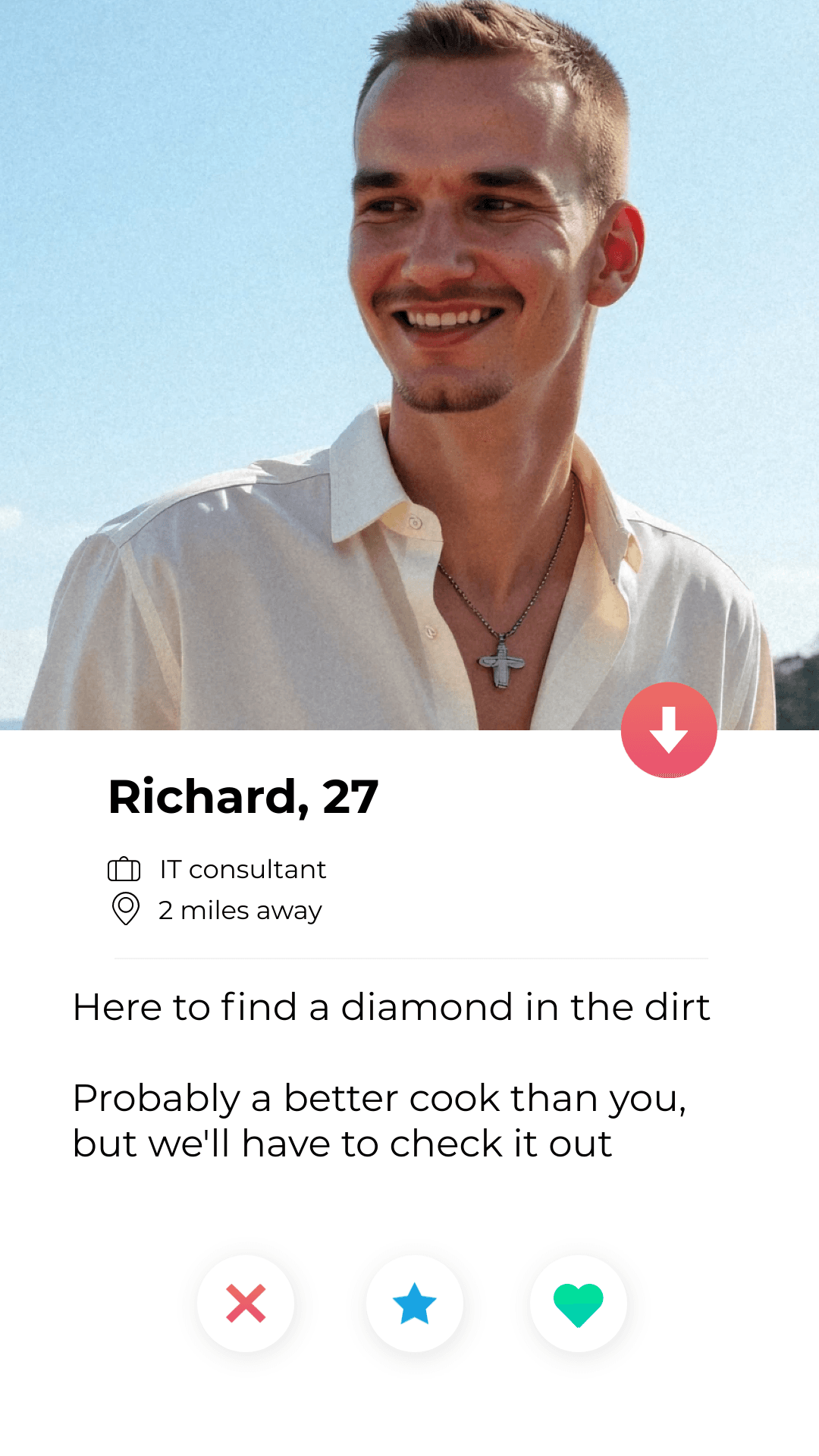The image size is (819, 1456).
Task: Like Richard with the green heart
Action: tap(578, 1303)
